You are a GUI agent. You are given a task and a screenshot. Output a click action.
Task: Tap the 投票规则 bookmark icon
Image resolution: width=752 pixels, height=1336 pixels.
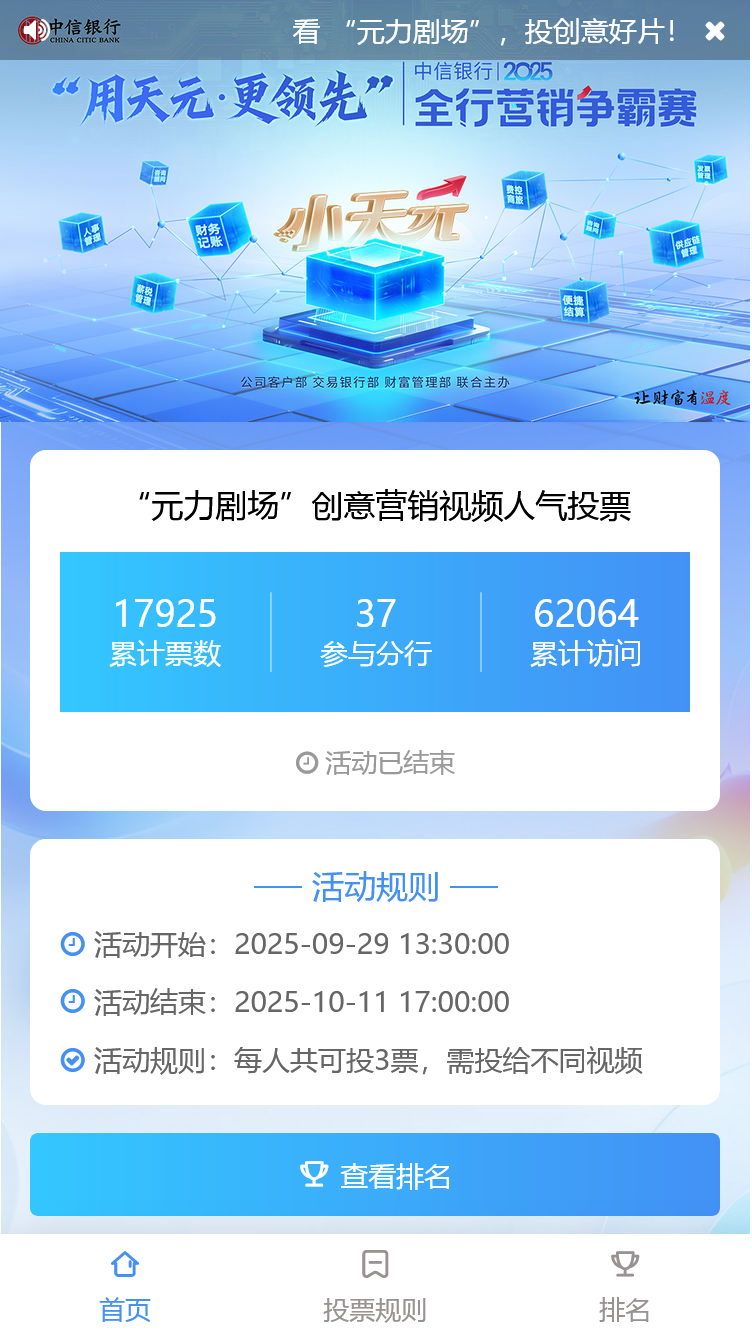tap(375, 1264)
